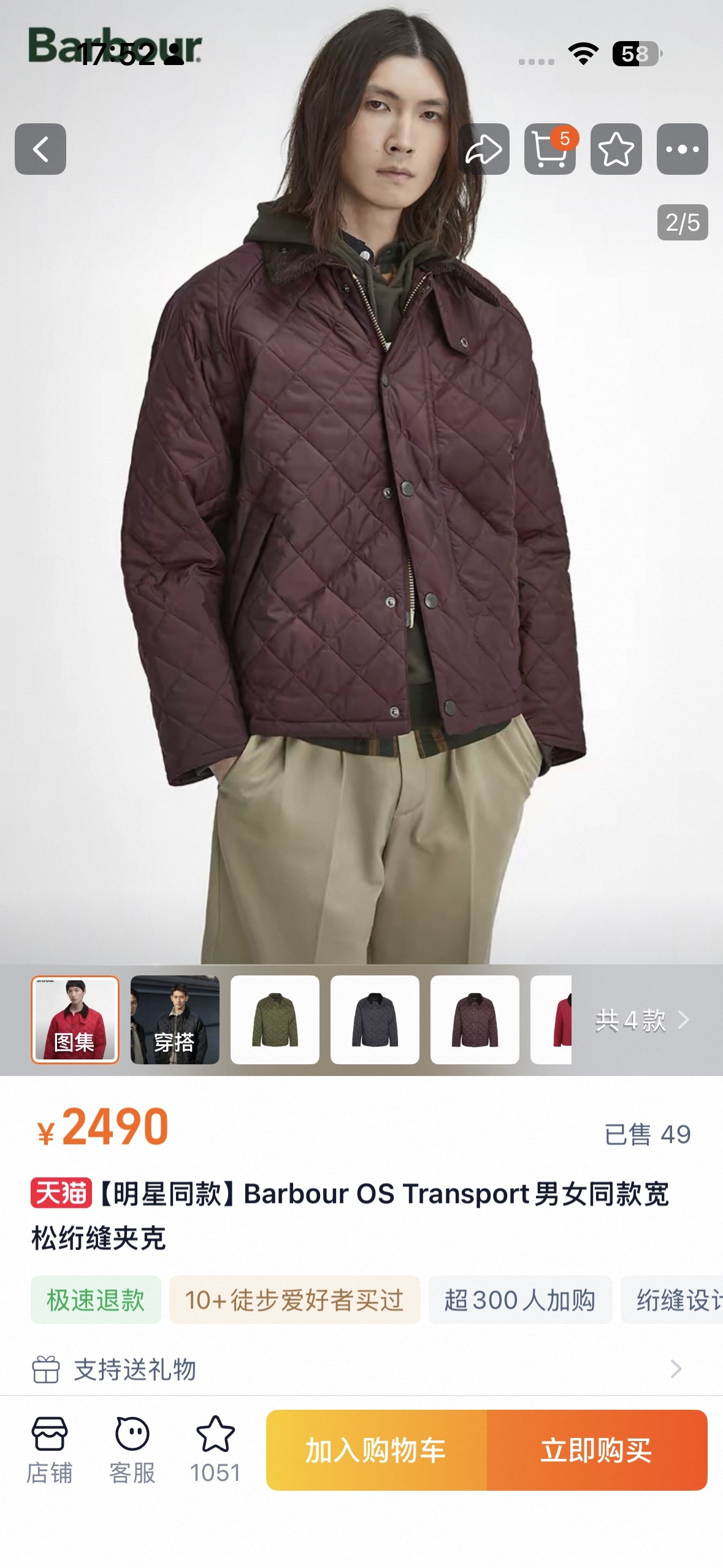Tap the star icon with 1051

click(x=215, y=1450)
